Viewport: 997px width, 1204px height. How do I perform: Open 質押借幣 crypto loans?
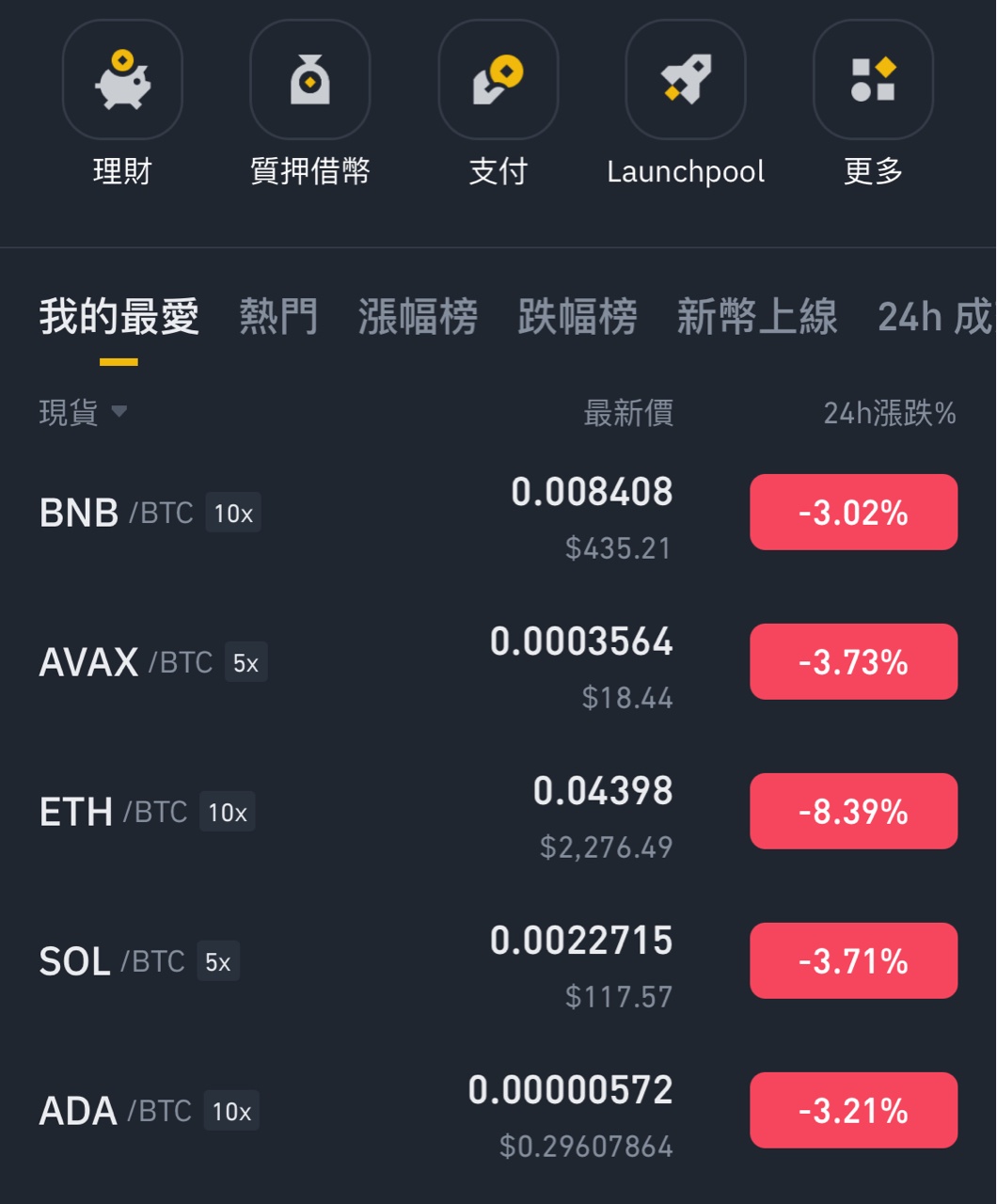click(309, 81)
